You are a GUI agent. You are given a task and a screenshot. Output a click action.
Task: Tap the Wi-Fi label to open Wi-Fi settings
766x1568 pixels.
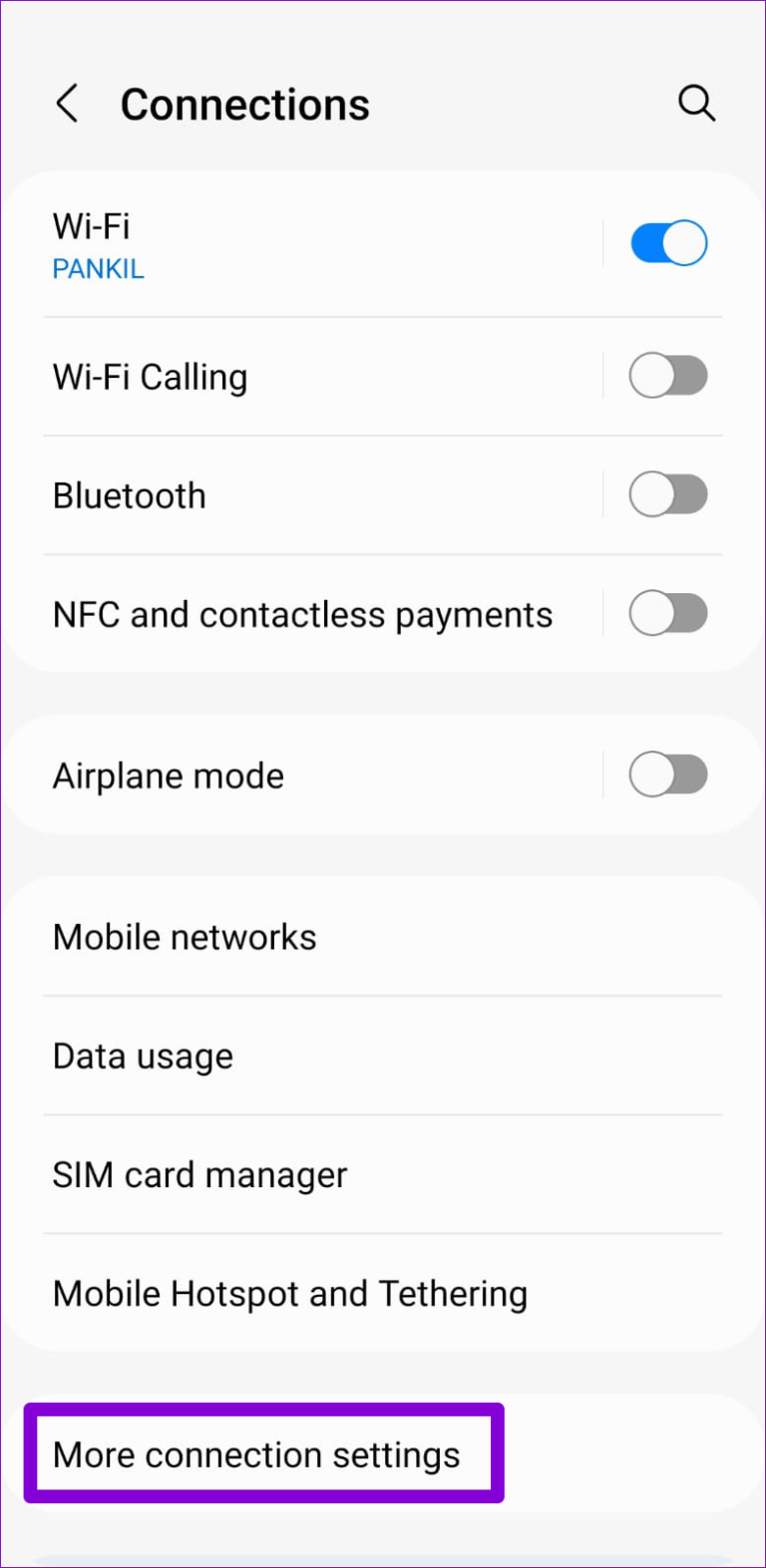click(91, 226)
